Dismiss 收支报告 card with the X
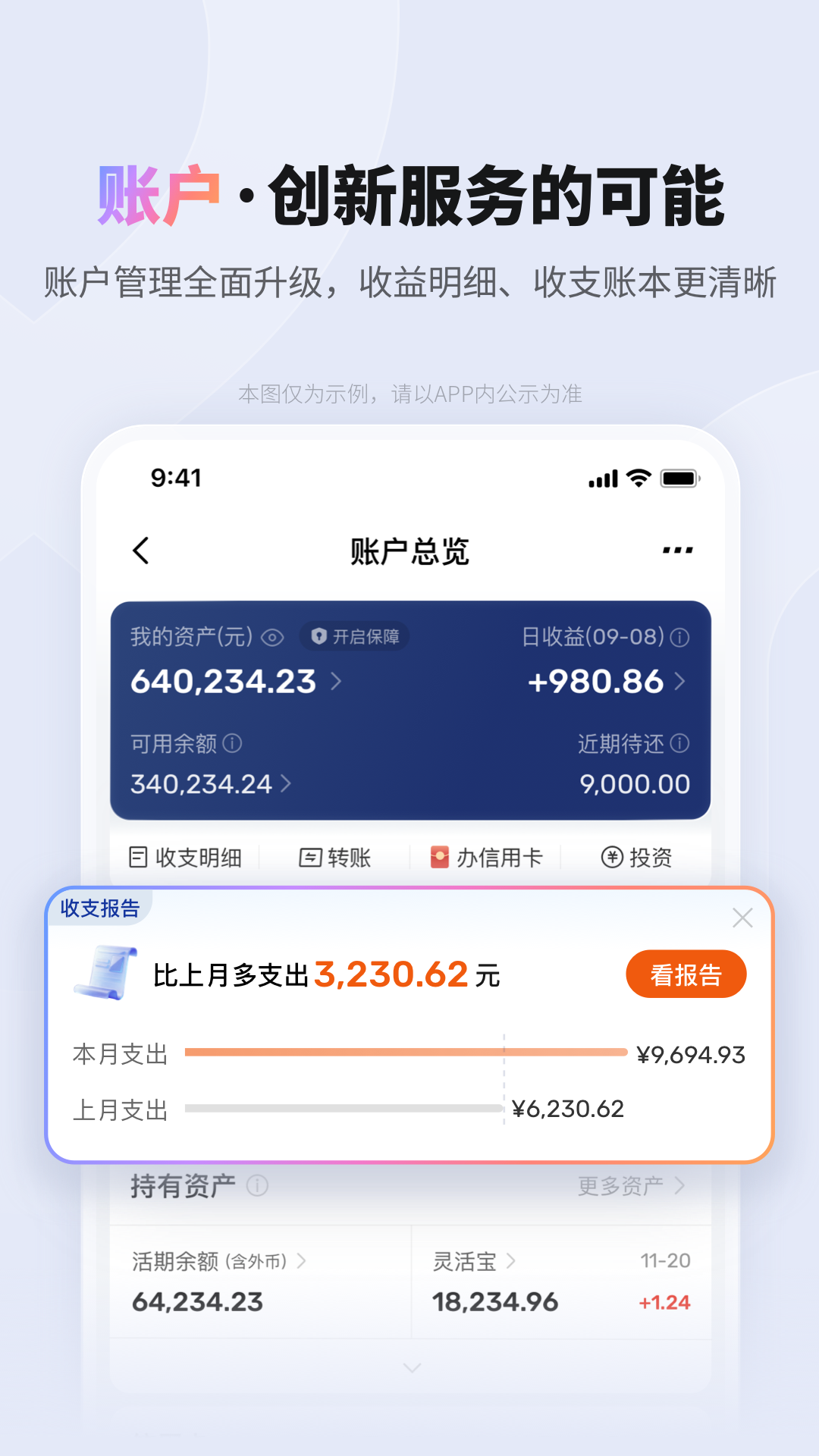This screenshot has width=819, height=1456. [x=743, y=918]
